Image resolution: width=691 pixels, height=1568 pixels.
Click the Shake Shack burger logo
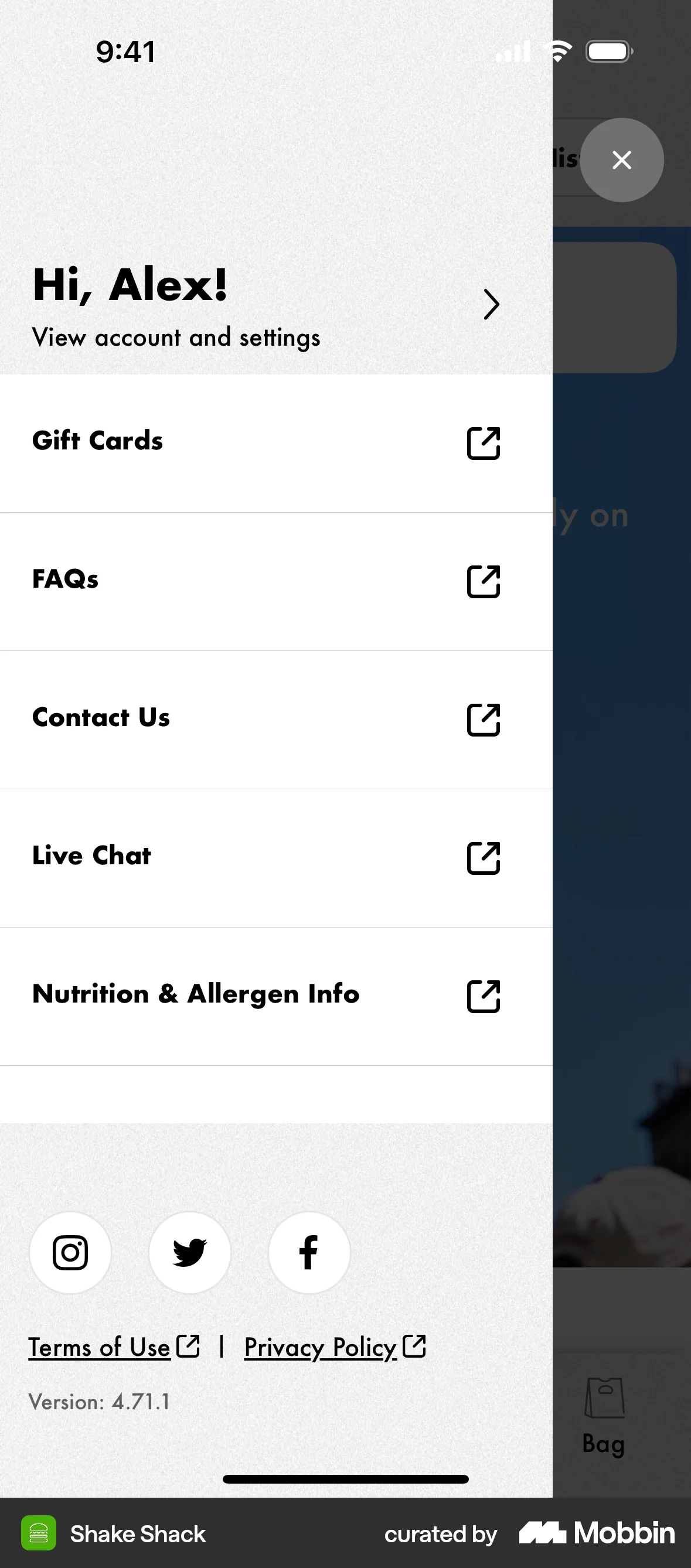[39, 1533]
